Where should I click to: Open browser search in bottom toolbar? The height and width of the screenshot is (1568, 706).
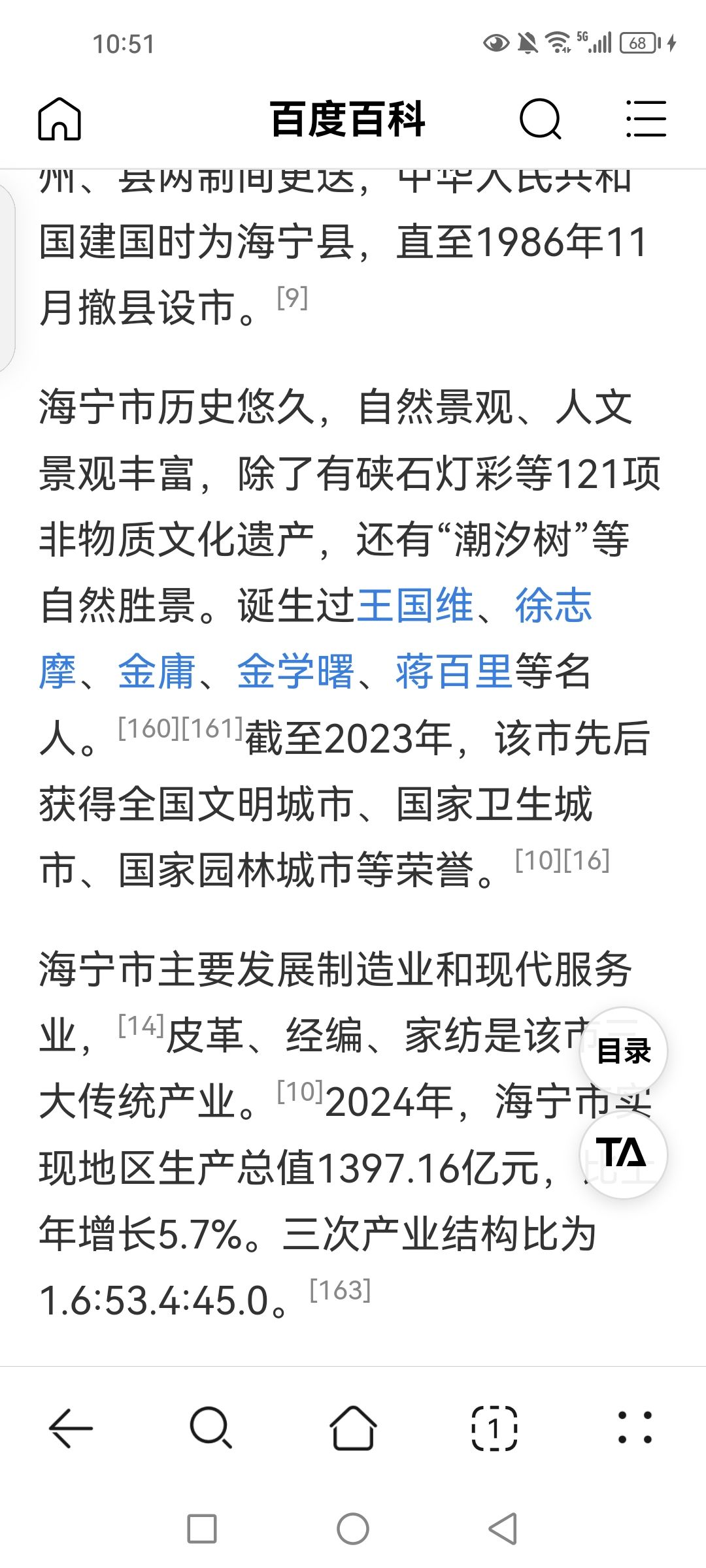coord(210,1428)
